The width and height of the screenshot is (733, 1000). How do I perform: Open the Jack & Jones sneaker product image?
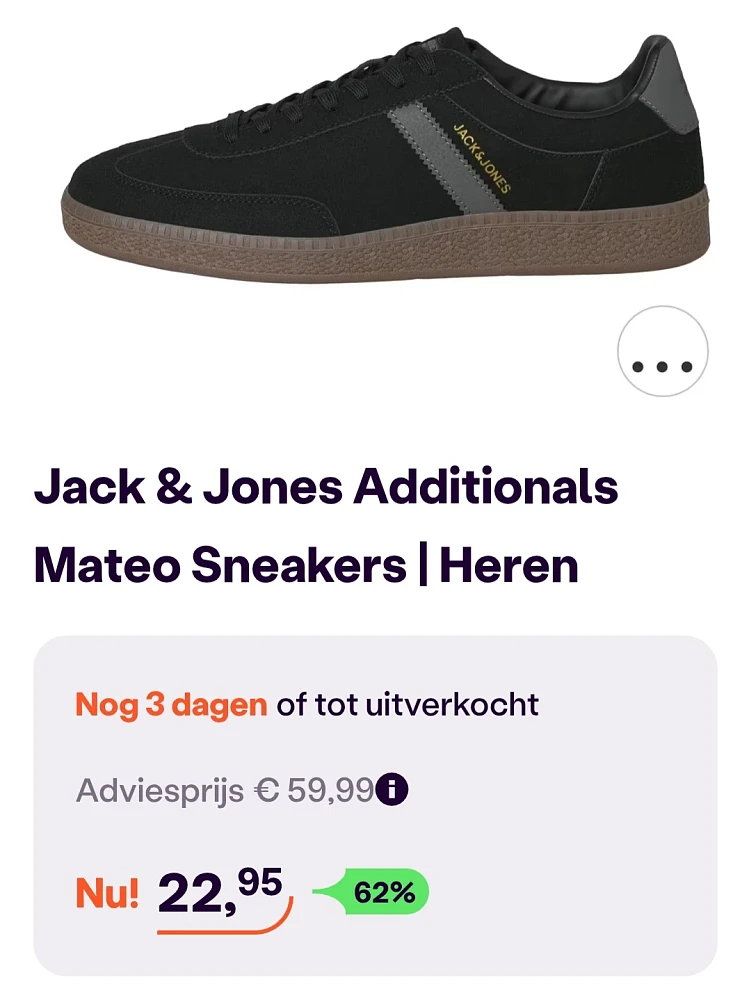pos(385,160)
